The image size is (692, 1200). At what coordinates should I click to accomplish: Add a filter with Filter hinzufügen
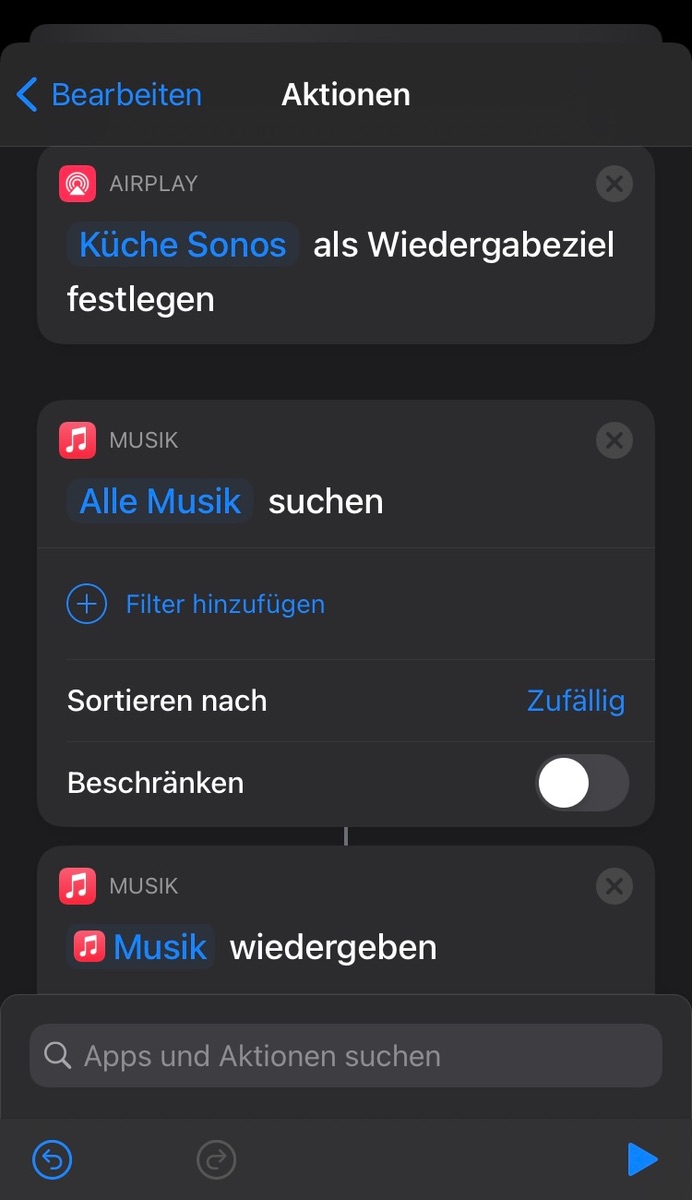pyautogui.click(x=196, y=604)
